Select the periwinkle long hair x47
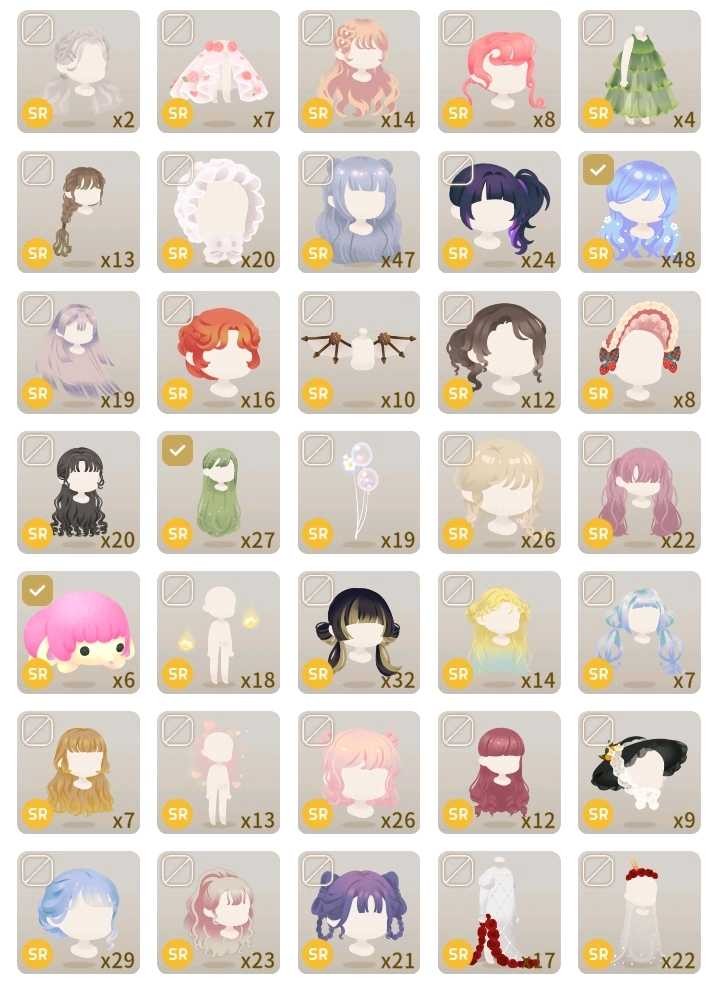 (x=358, y=212)
